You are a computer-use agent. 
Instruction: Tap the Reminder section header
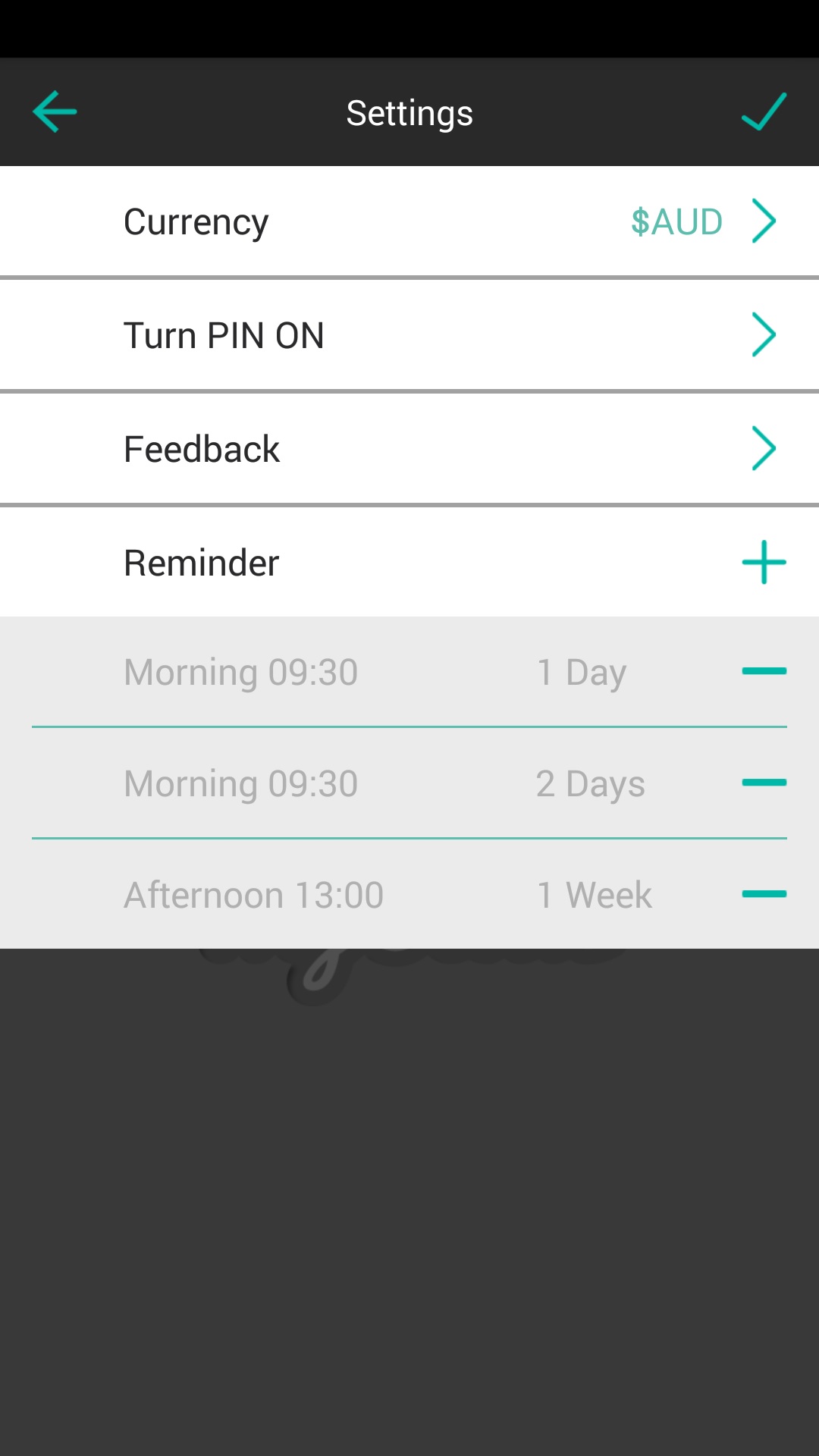(x=202, y=562)
